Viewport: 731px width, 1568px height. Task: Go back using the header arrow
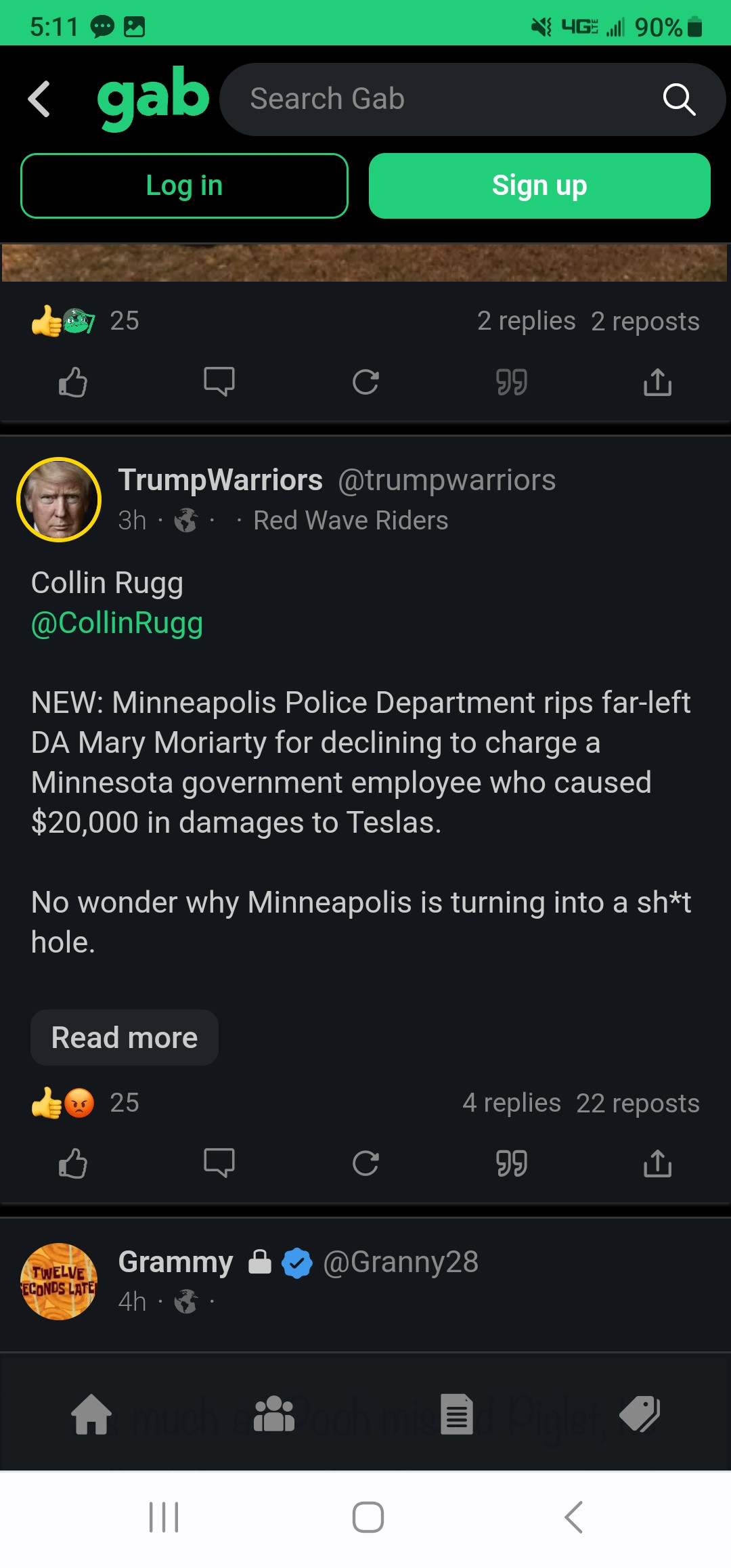click(x=39, y=100)
